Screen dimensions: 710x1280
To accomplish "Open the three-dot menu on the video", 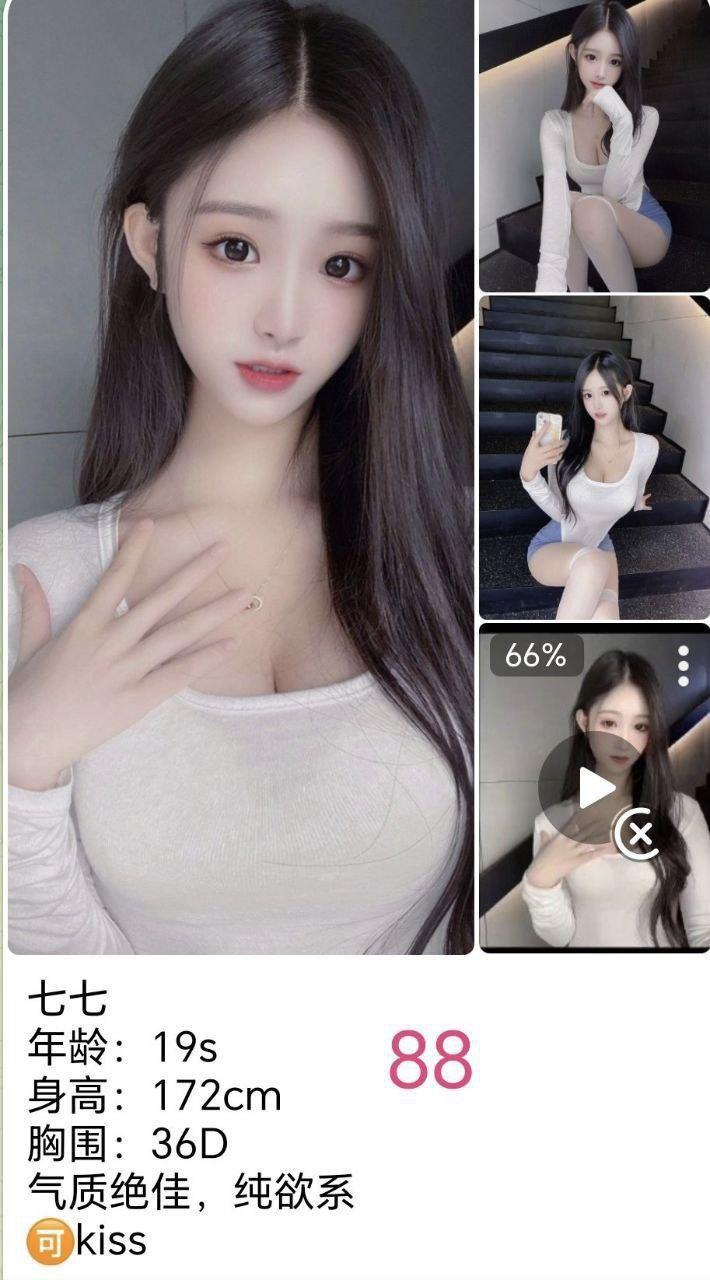I will (683, 666).
